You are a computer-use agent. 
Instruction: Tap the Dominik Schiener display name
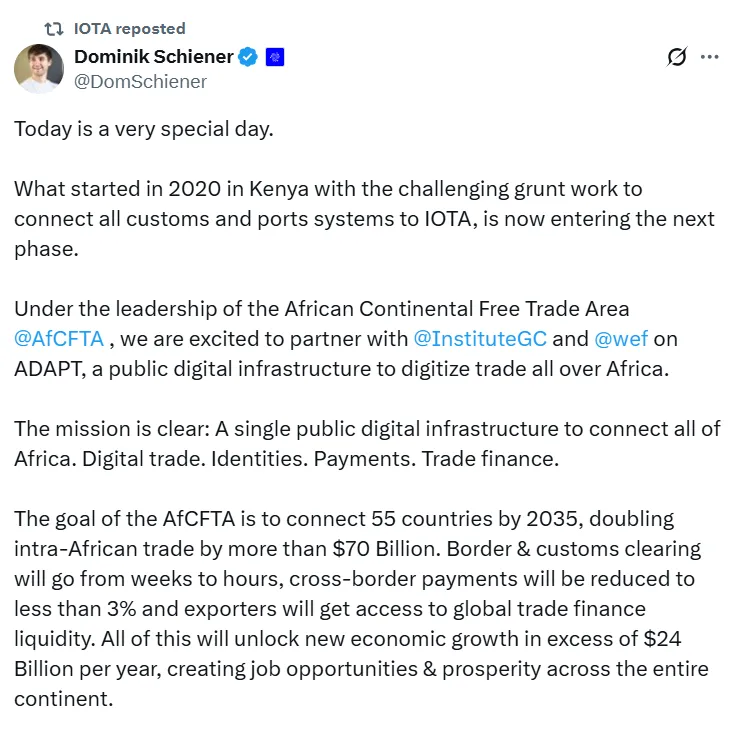153,56
